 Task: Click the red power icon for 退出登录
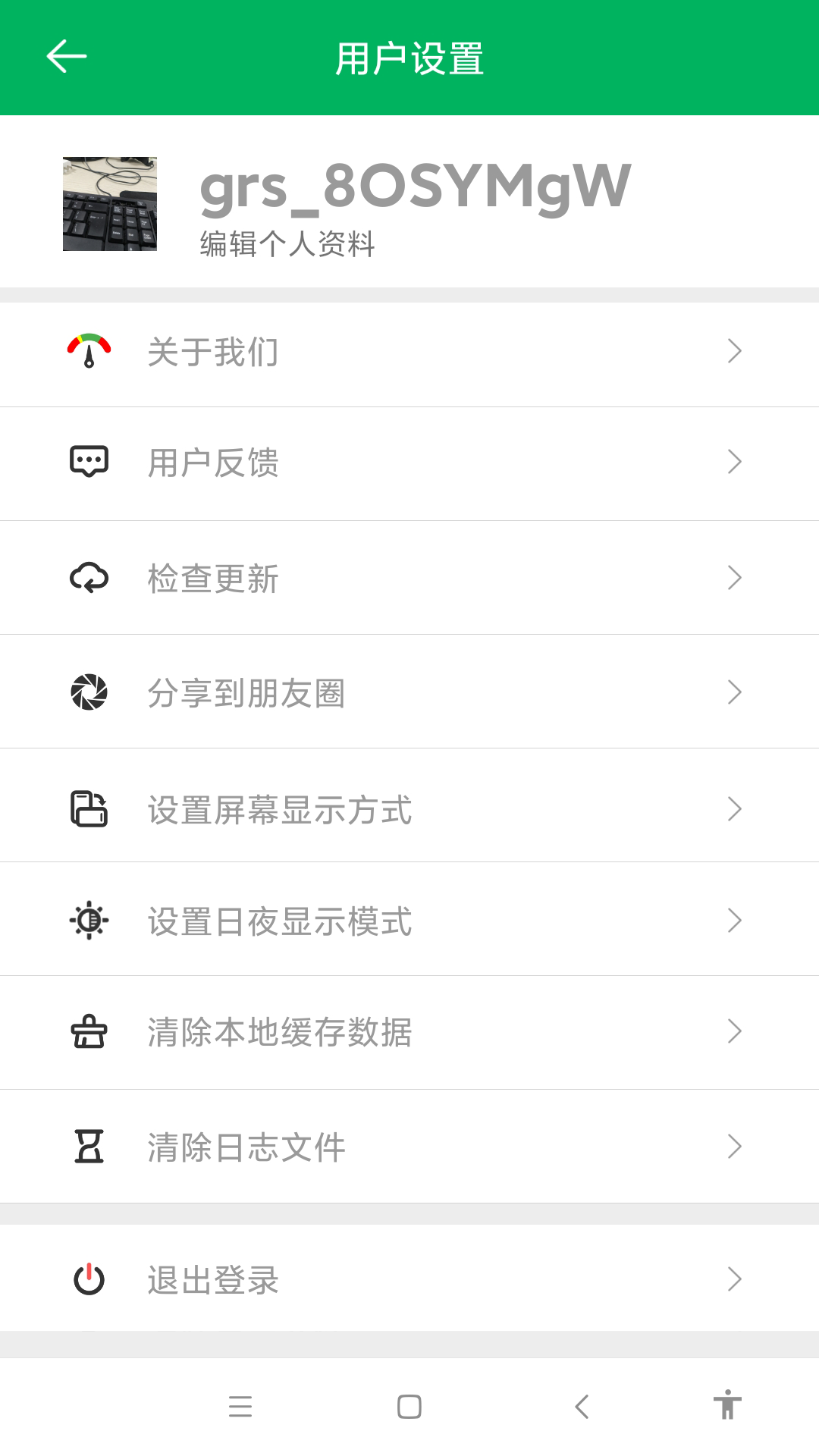click(88, 1279)
